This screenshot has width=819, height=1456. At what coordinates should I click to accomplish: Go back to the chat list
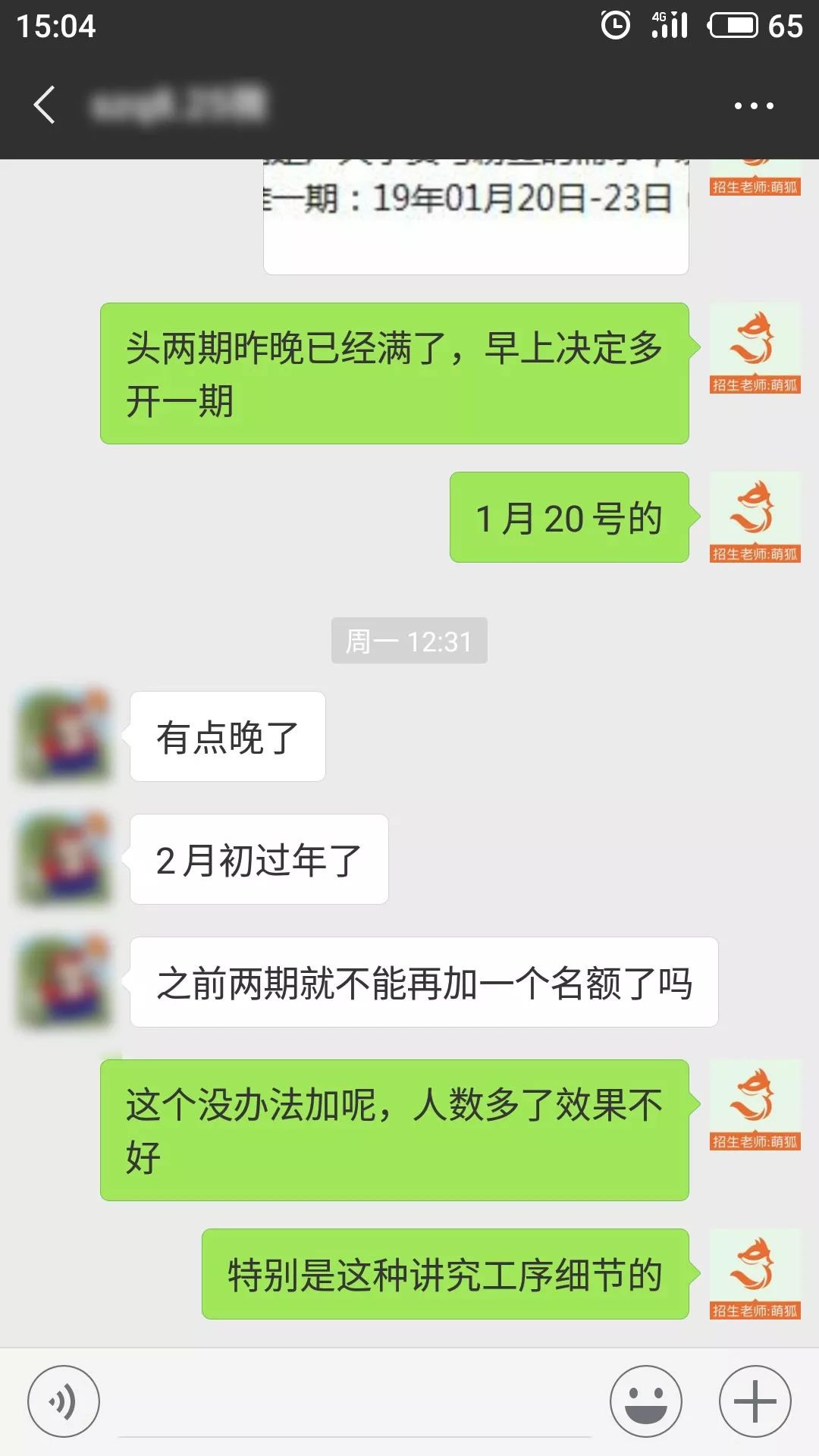click(x=44, y=105)
